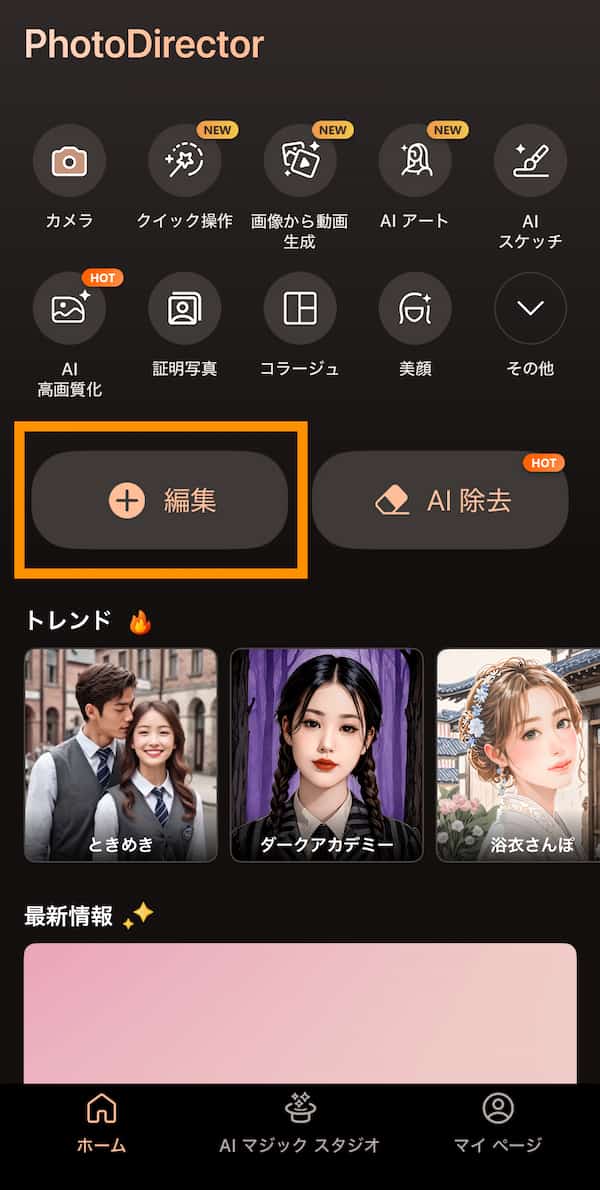
Task: Select AI 高画質化 enhancer
Action: [69, 308]
